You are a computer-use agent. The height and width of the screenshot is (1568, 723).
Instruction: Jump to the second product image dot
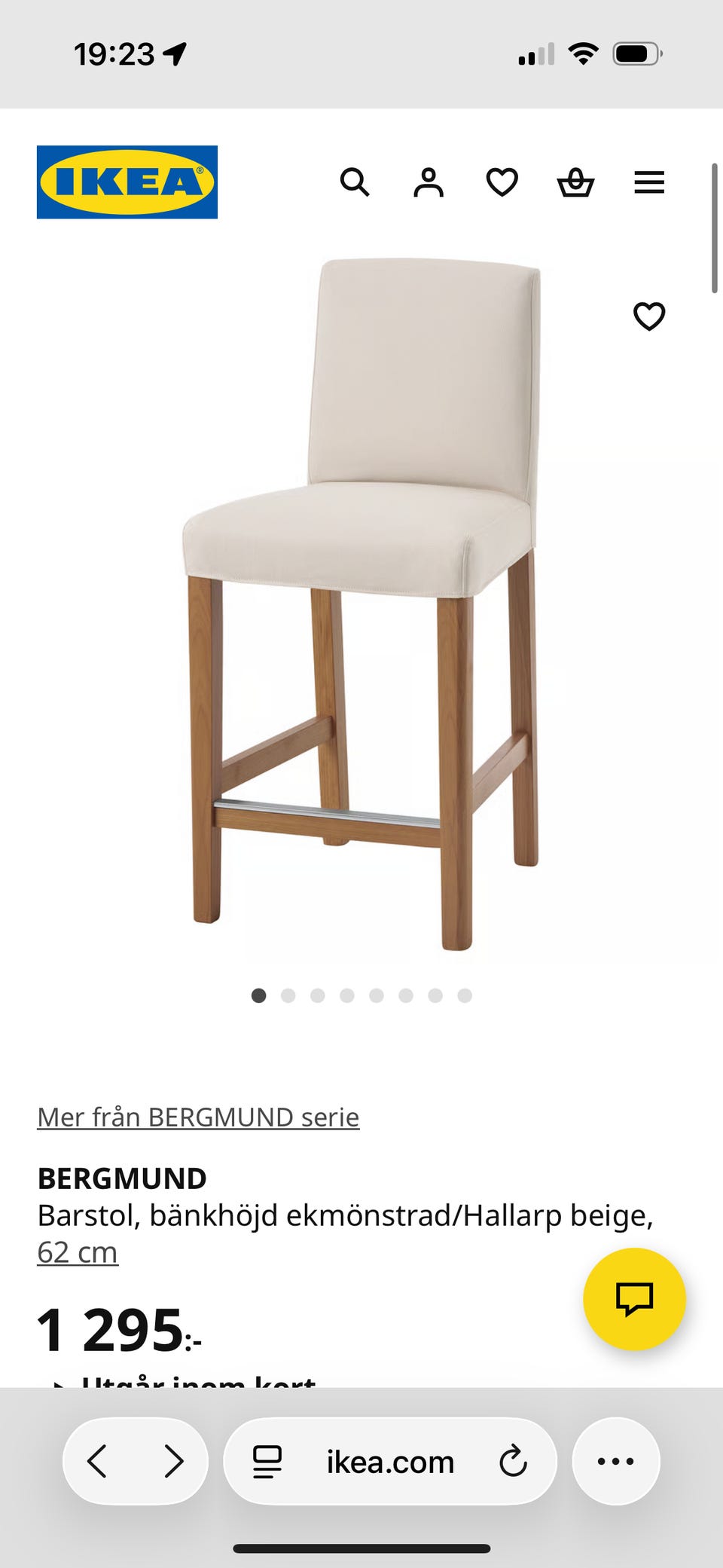coord(288,995)
